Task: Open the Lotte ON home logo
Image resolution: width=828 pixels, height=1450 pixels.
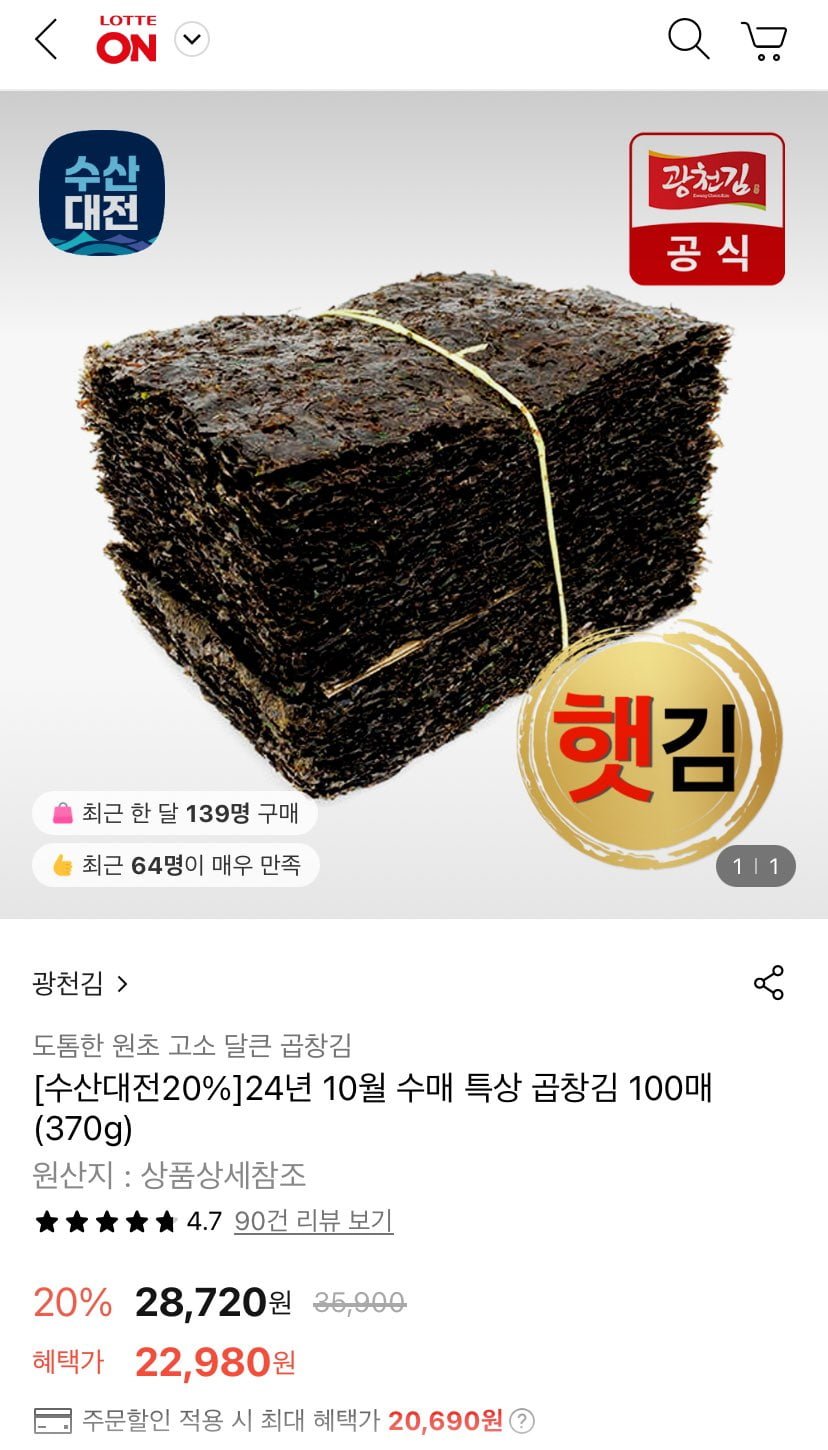Action: coord(126,40)
